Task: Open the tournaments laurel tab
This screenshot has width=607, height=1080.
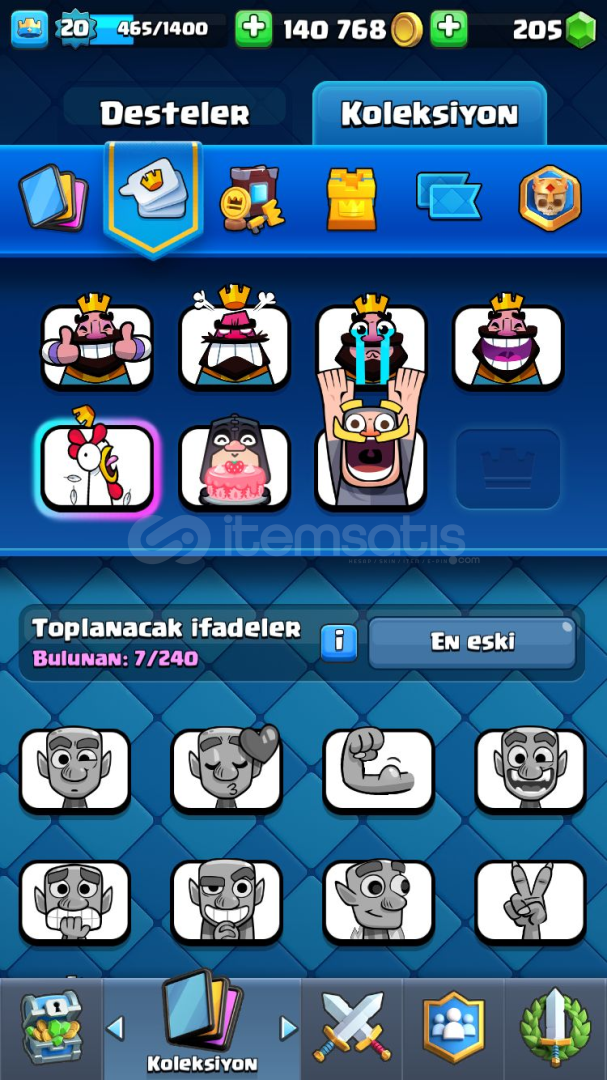Action: 555,1027
